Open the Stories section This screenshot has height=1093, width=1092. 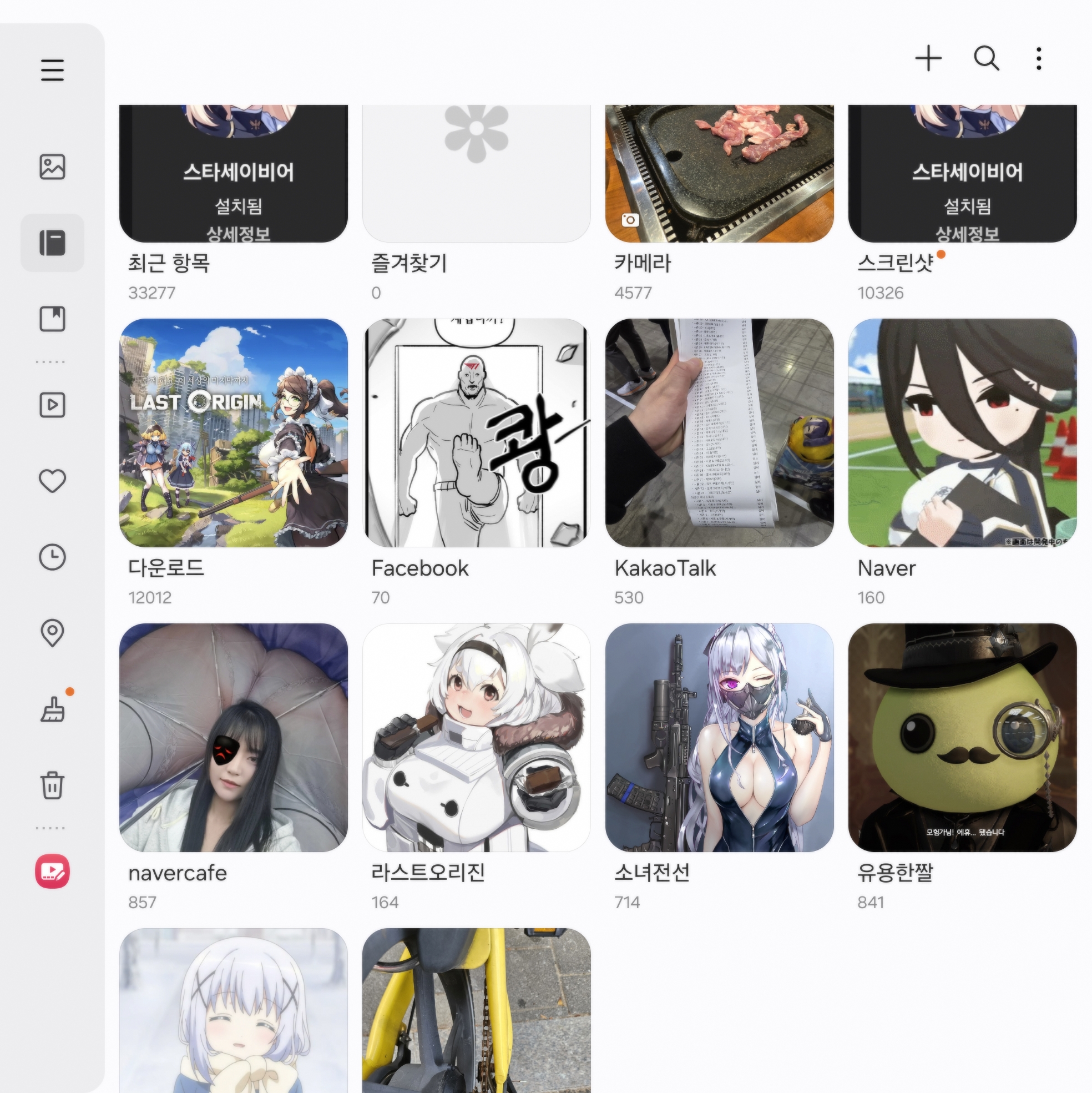click(52, 319)
